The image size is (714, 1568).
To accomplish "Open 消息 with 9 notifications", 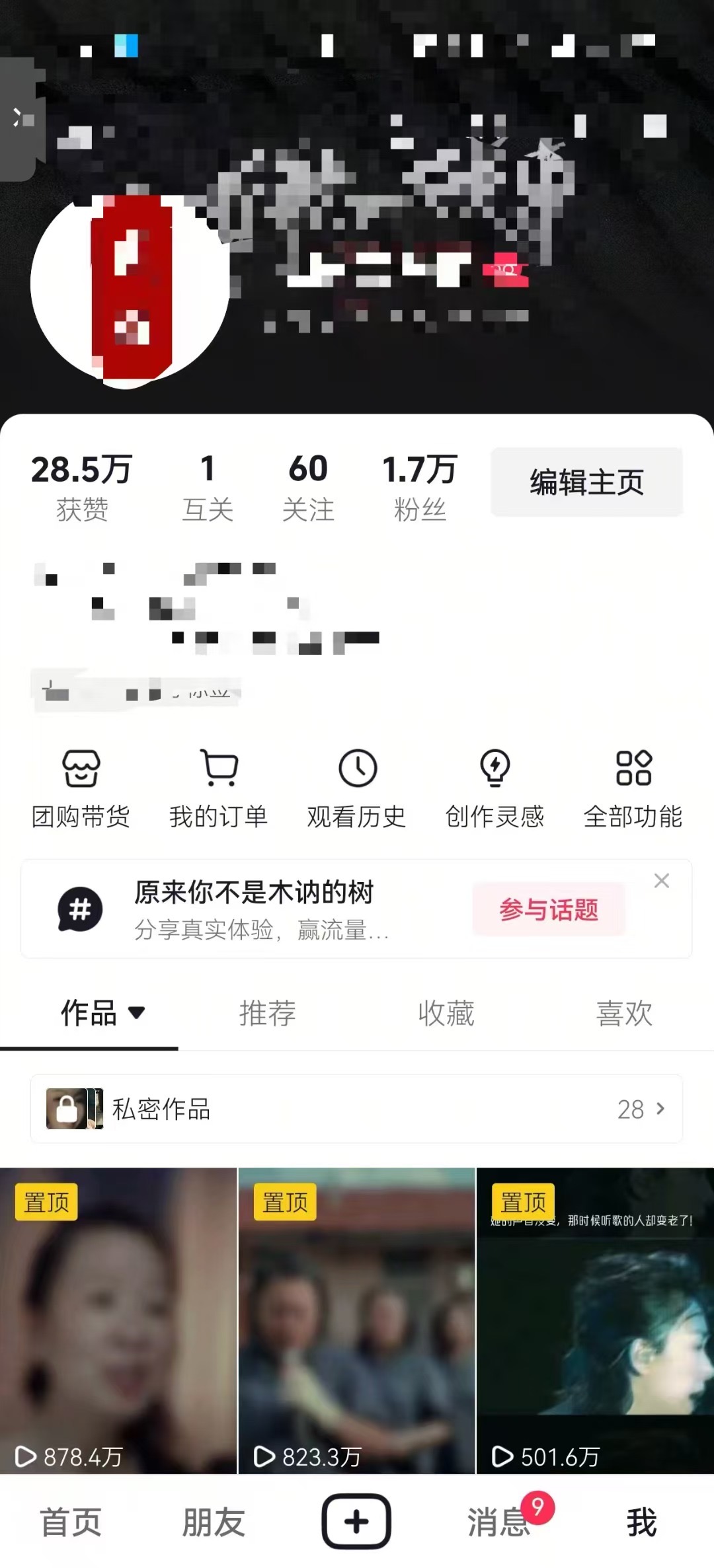I will coord(499,1522).
